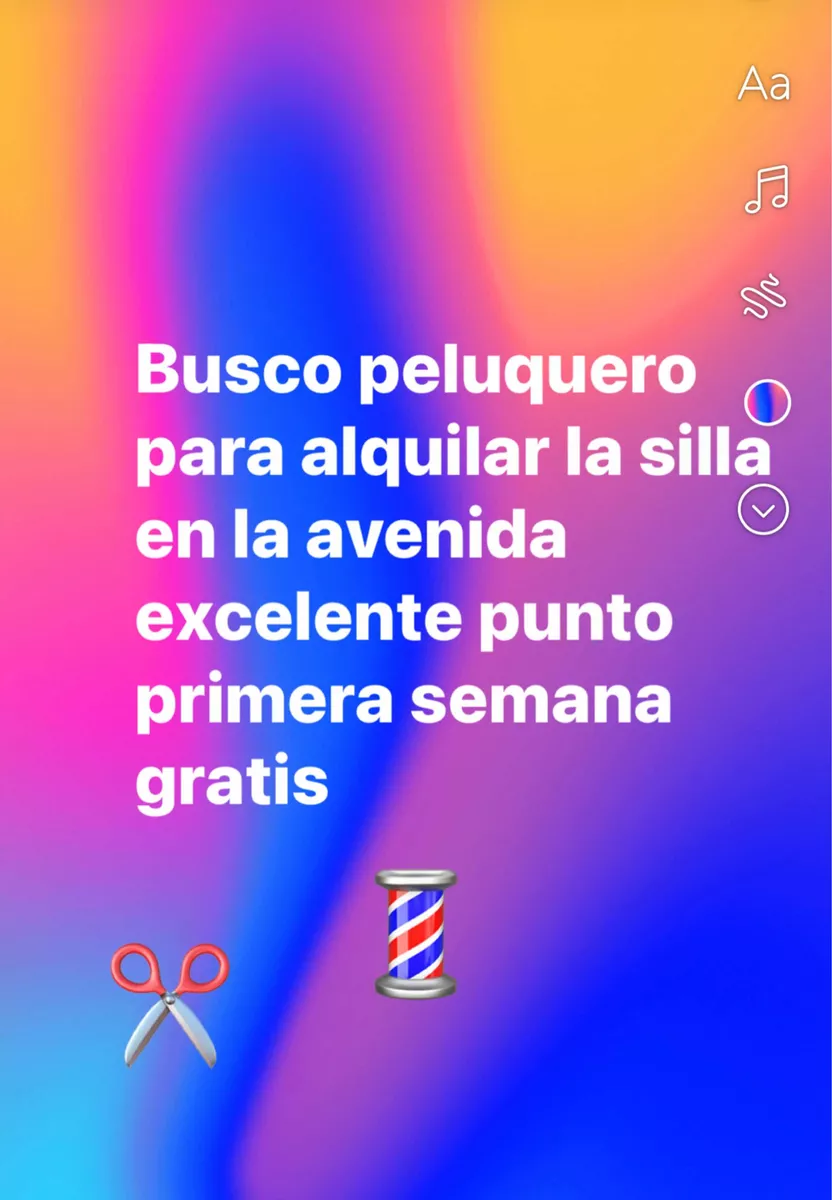This screenshot has width=832, height=1200.
Task: Tap the scissors emoji sticker
Action: coord(172,1005)
